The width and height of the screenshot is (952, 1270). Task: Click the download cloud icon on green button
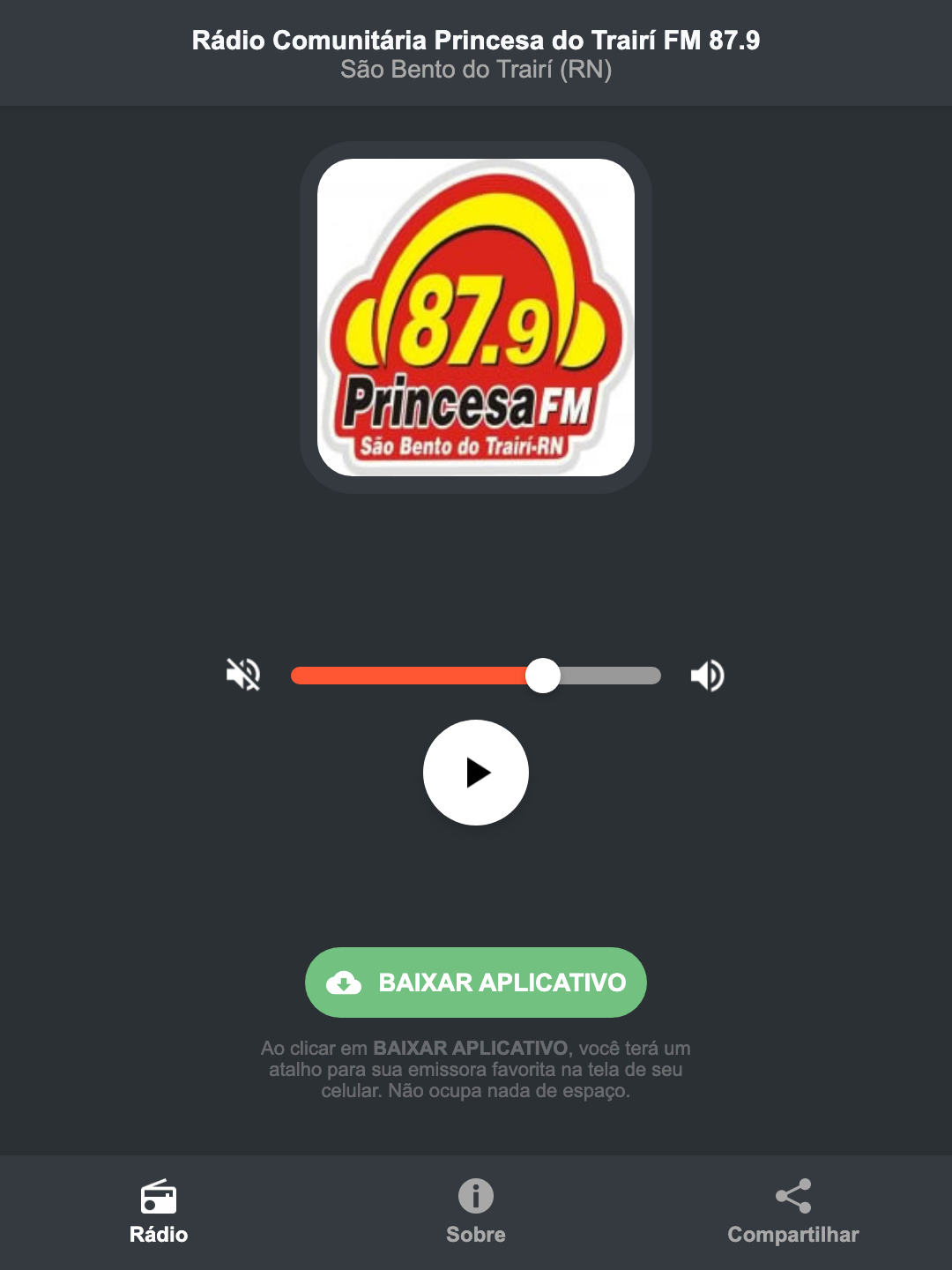click(x=346, y=982)
